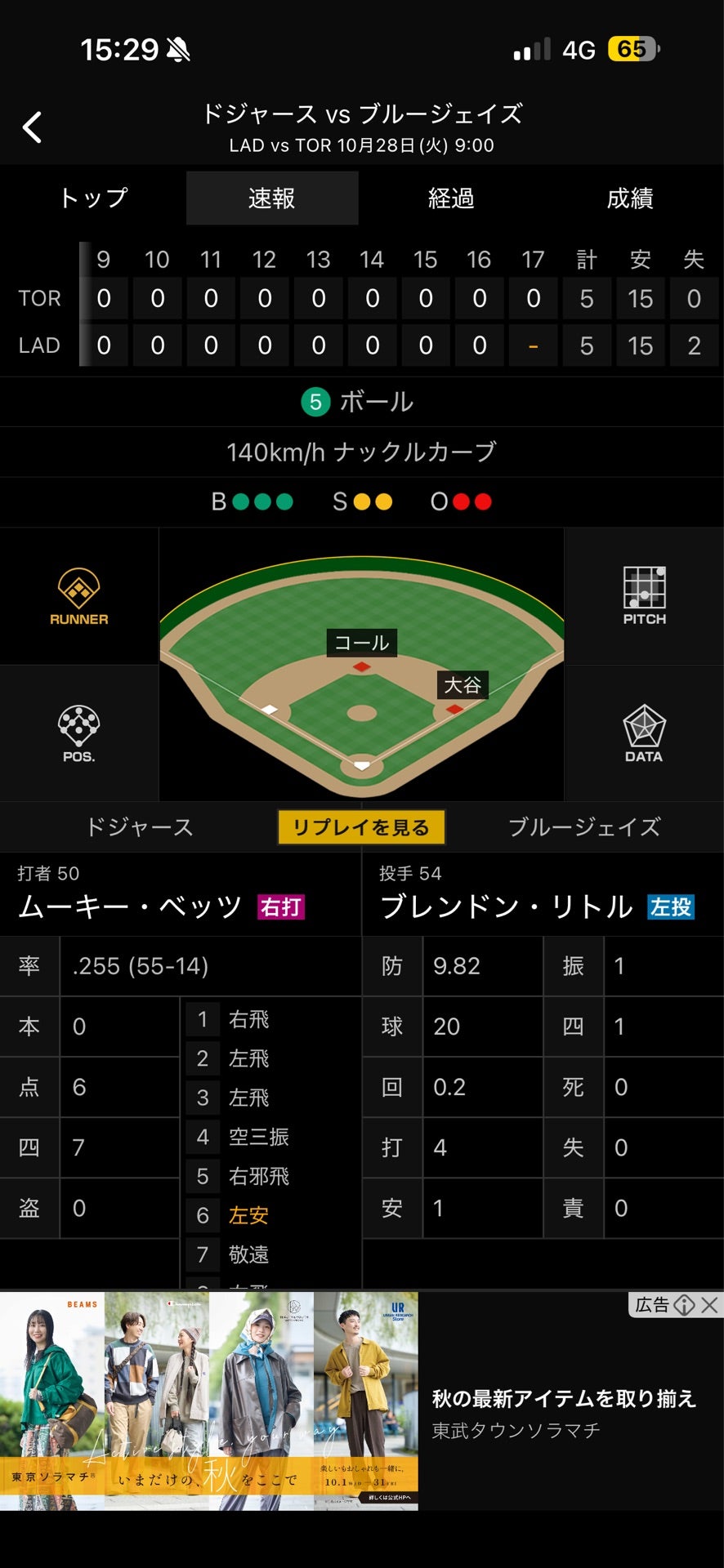
Task: Open the PITCH chart
Action: pyautogui.click(x=644, y=597)
